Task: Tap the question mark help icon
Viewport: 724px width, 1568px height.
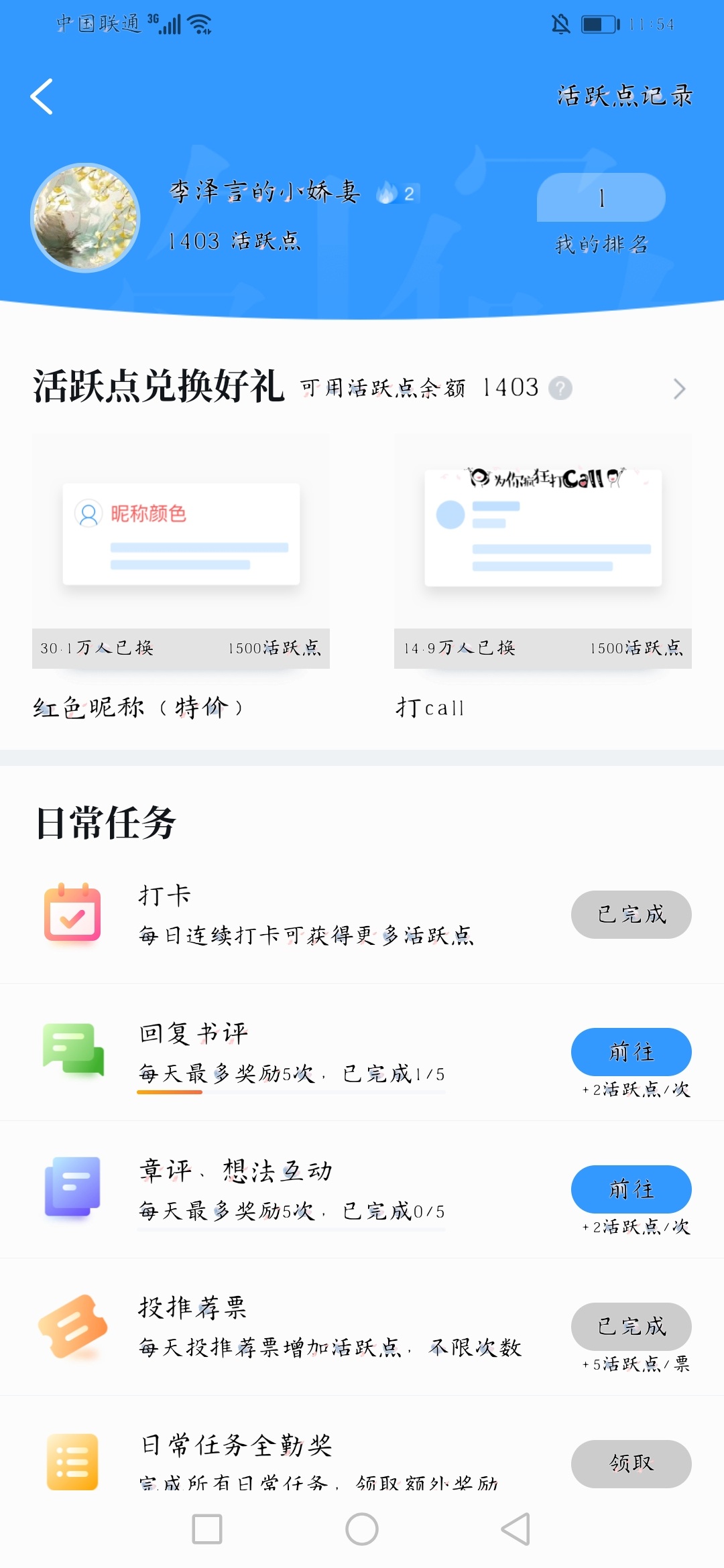Action: [560, 388]
